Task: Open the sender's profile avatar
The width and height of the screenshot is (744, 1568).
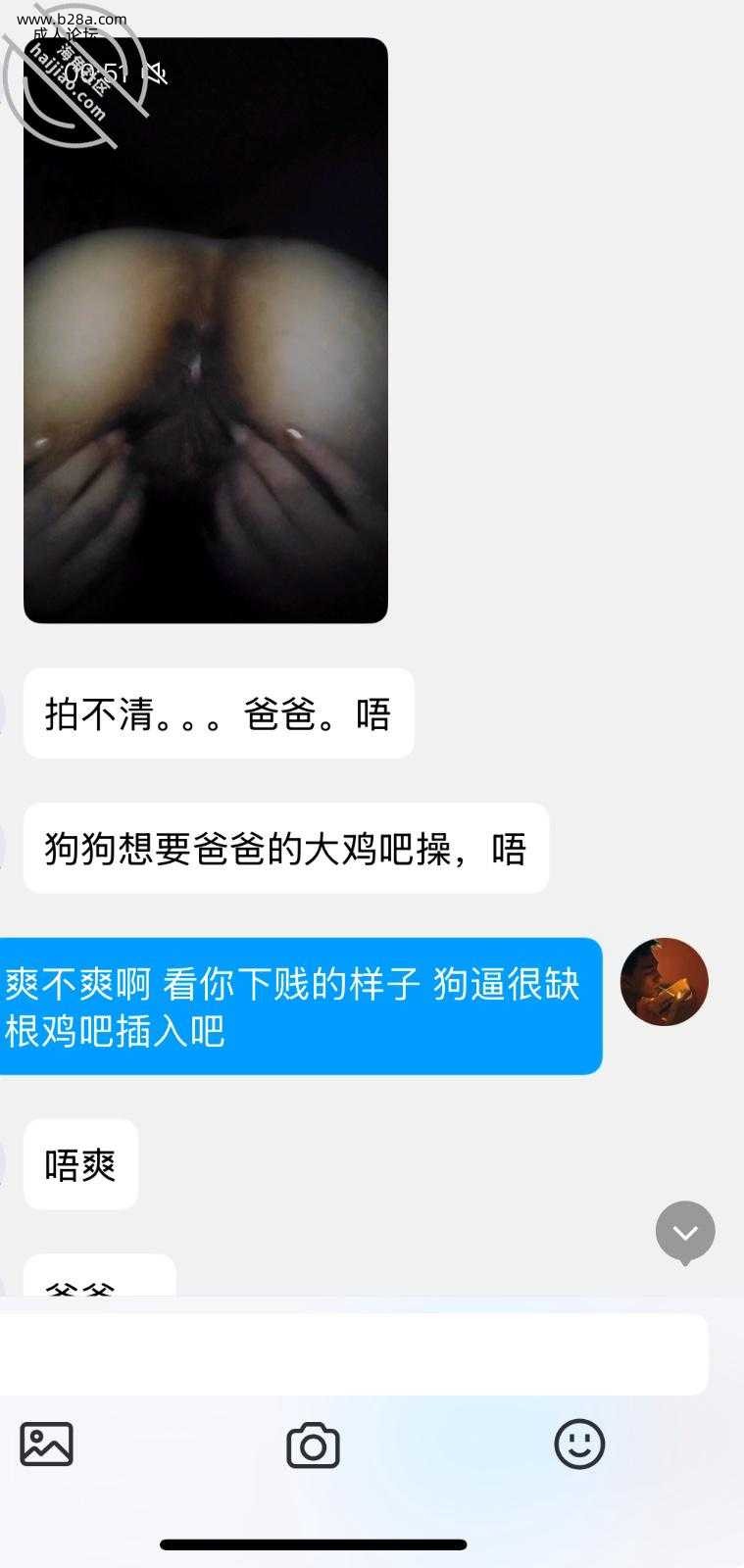Action: coord(664,982)
